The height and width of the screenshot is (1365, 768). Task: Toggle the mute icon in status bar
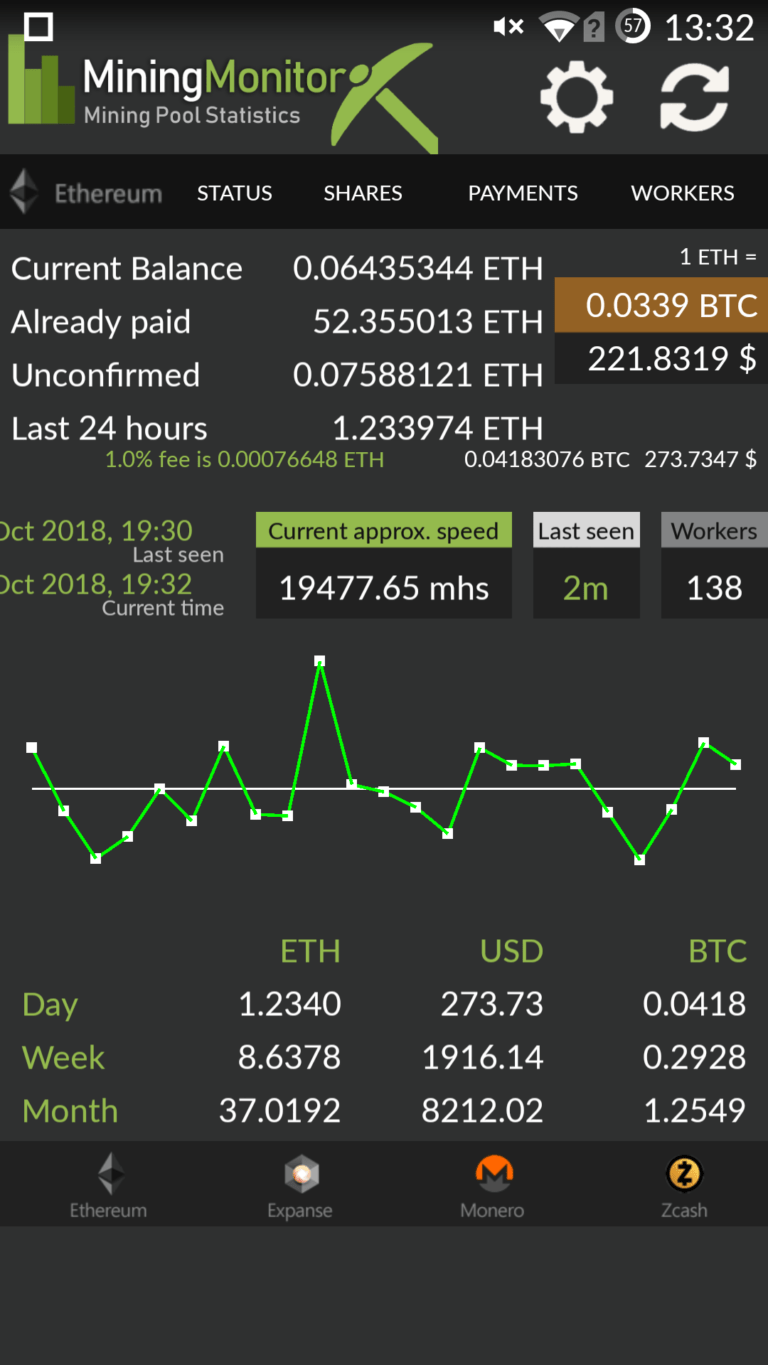click(x=508, y=27)
